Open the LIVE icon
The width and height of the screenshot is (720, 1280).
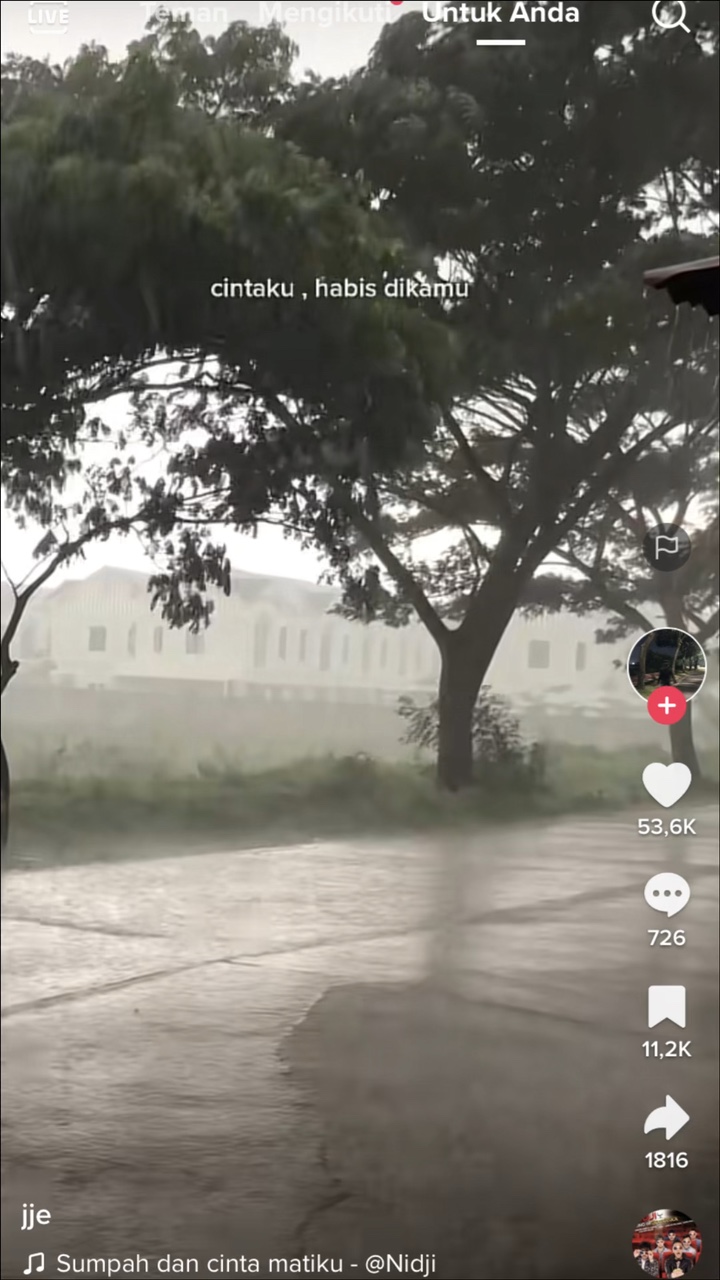pyautogui.click(x=47, y=15)
